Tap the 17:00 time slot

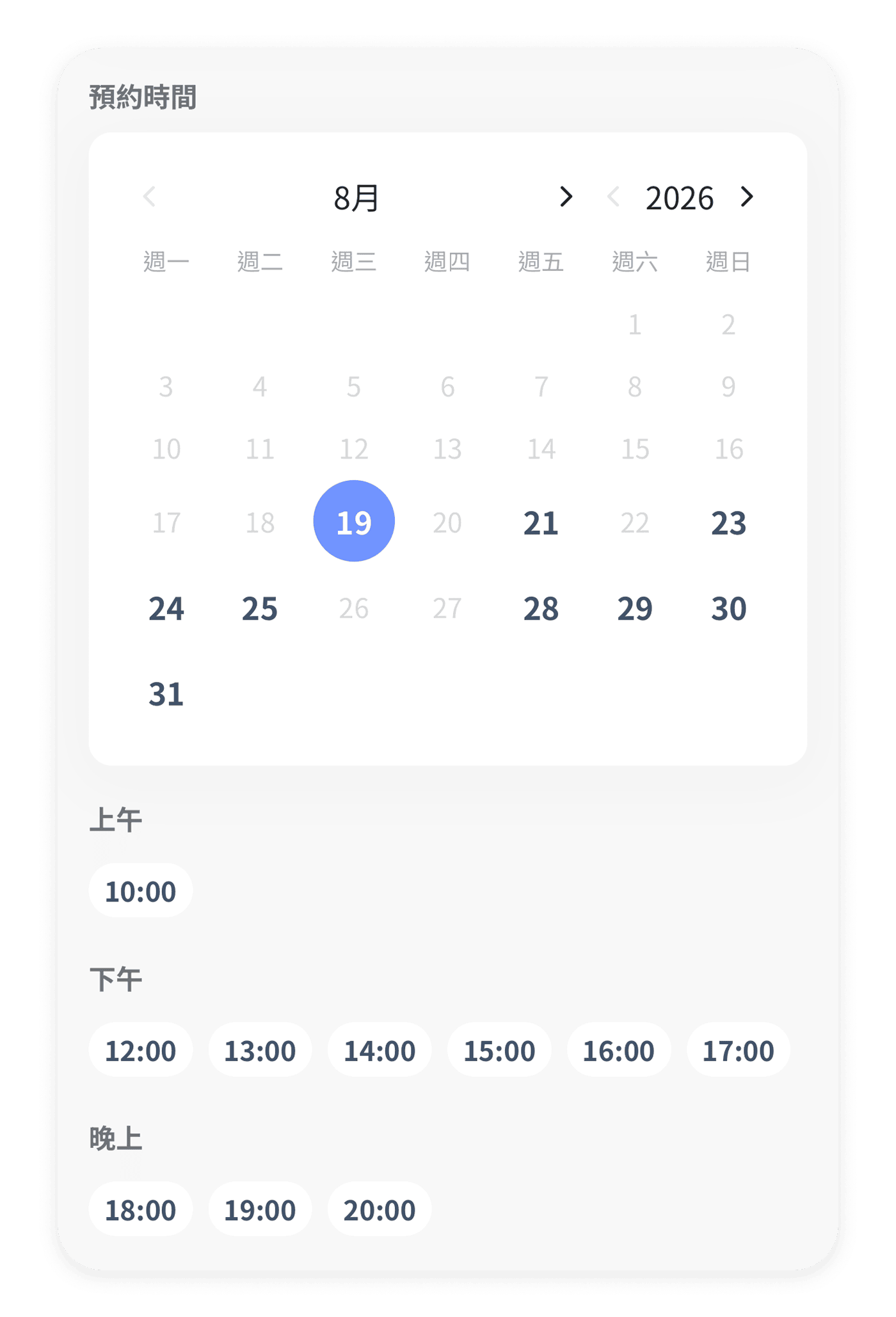tap(739, 1050)
